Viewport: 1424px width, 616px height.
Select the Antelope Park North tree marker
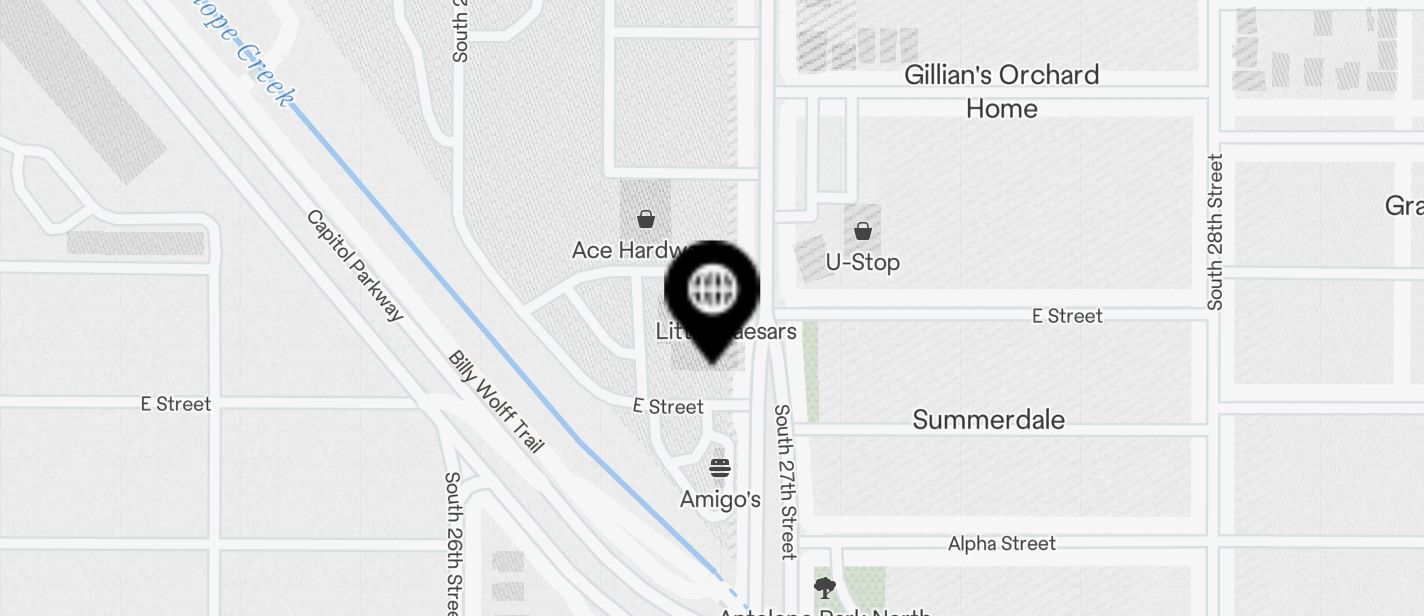[x=824, y=587]
